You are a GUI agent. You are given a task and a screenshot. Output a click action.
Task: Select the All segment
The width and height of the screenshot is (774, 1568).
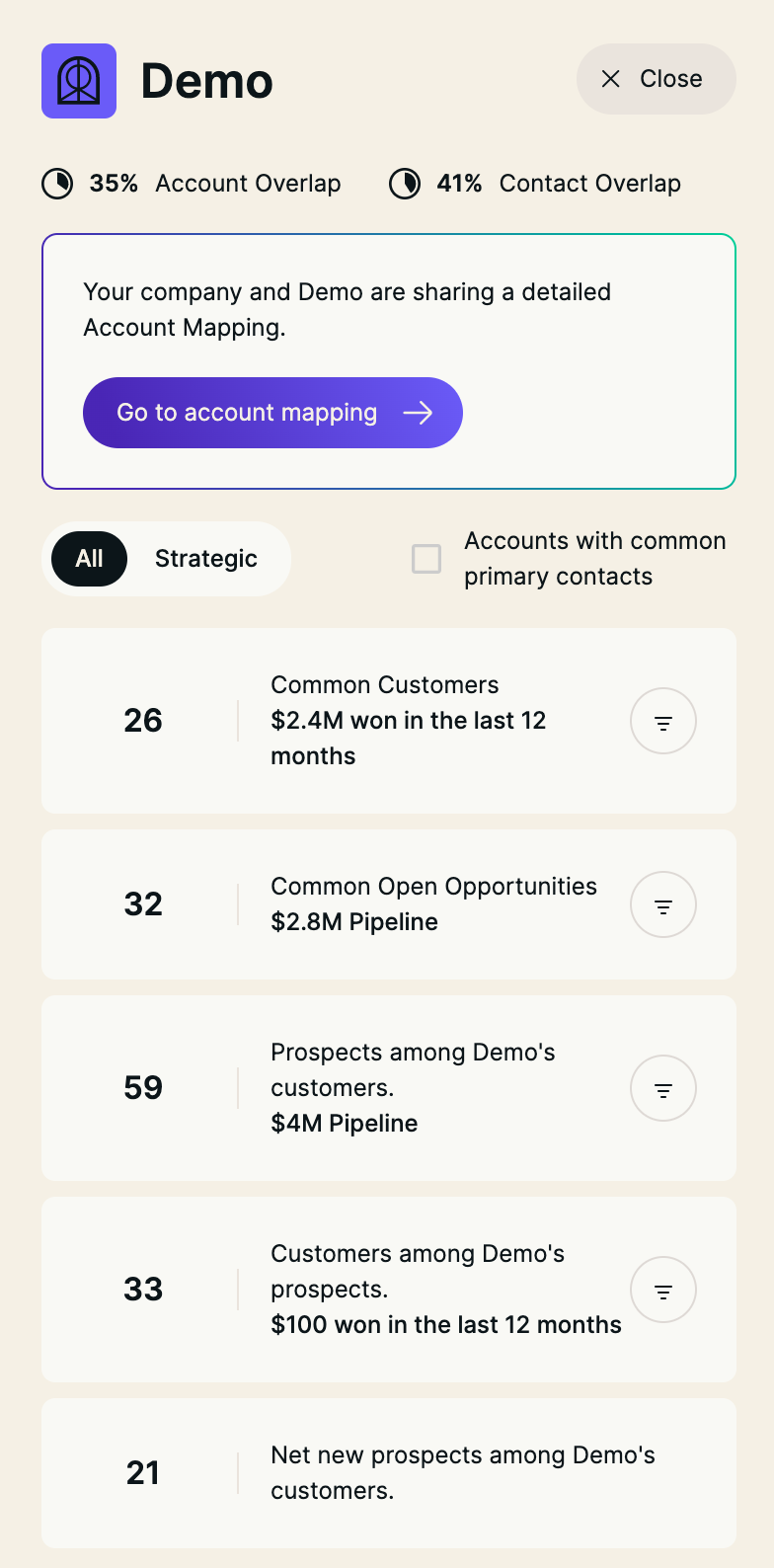coord(90,559)
